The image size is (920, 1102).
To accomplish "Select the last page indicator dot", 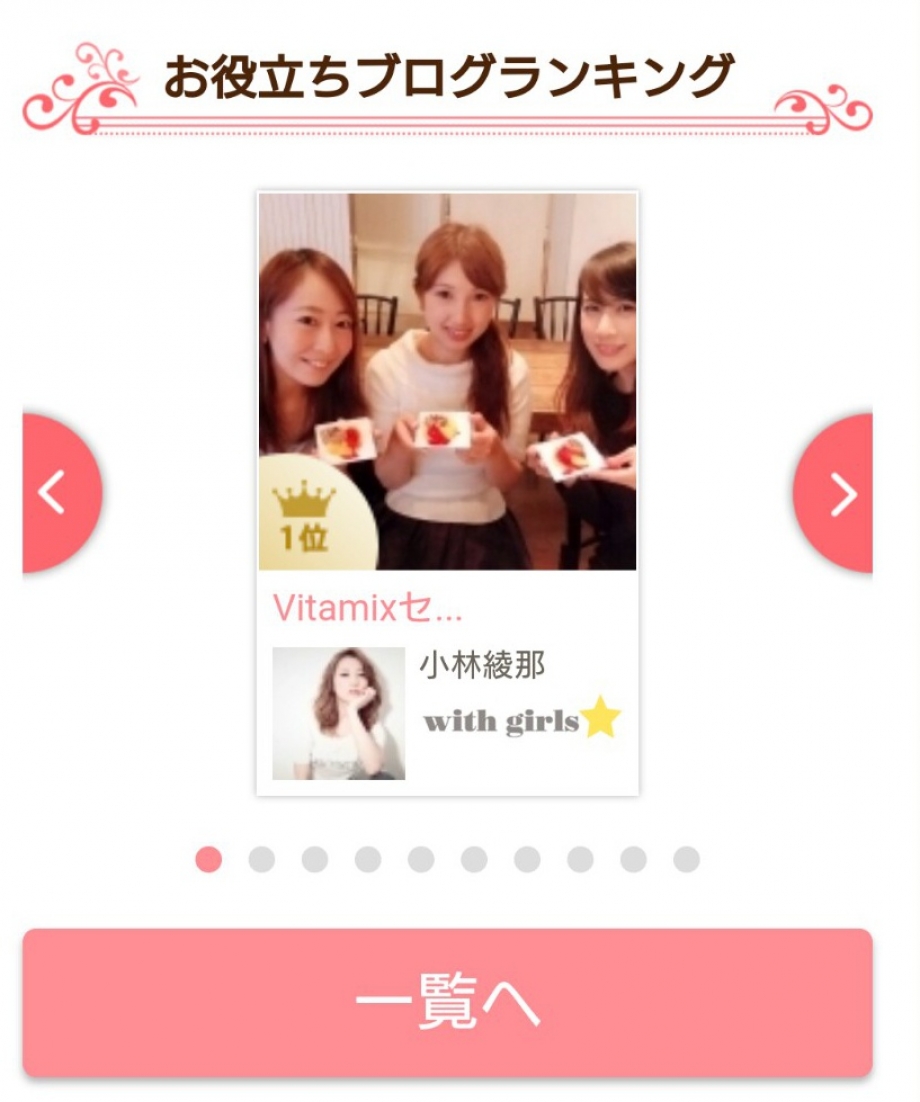I will [x=686, y=859].
